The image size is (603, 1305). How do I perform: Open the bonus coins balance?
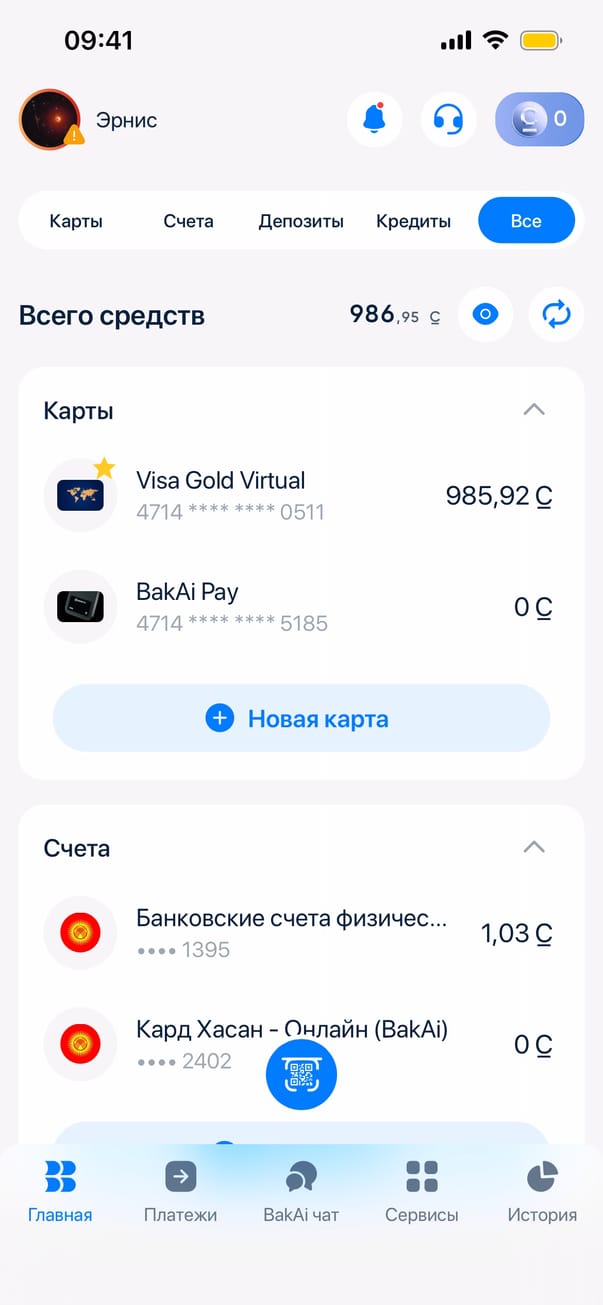539,120
